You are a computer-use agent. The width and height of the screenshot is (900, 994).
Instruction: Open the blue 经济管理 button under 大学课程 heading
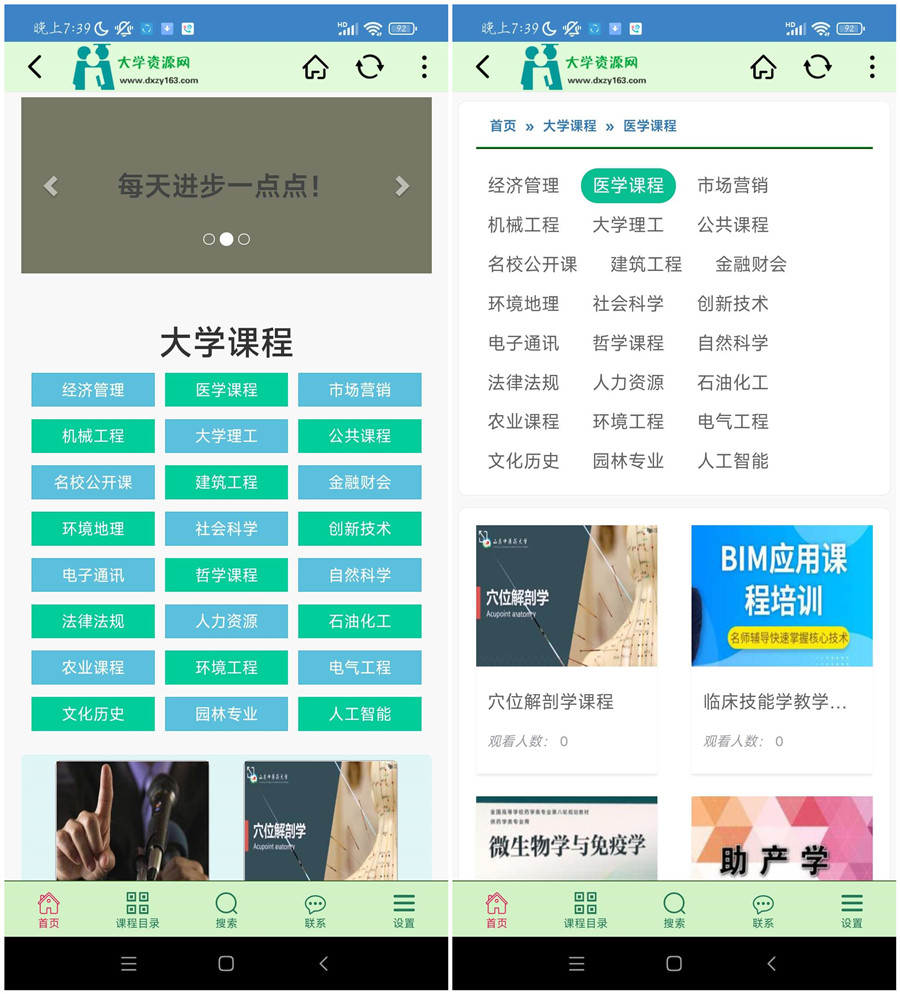93,390
